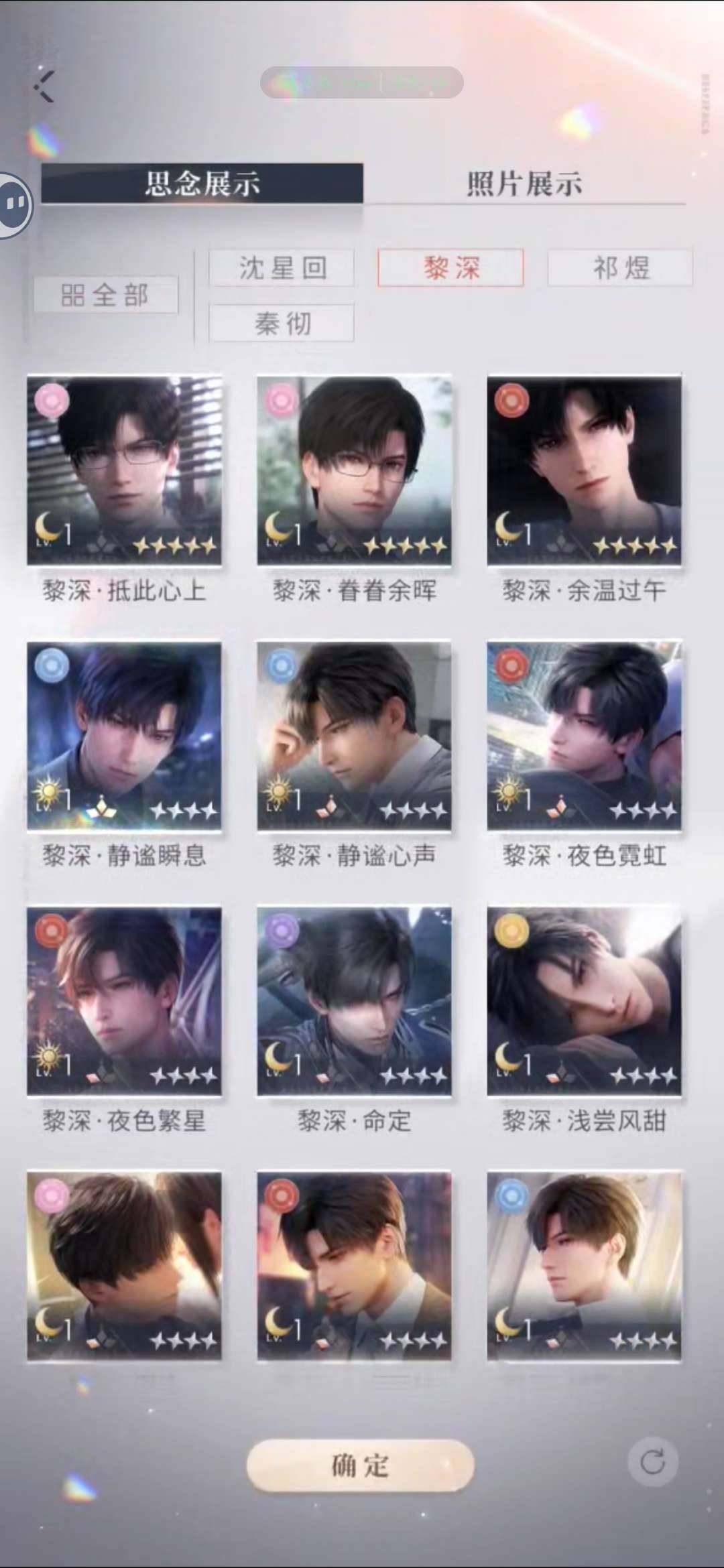Click the back arrow at top left
The height and width of the screenshot is (1568, 724).
[x=44, y=87]
